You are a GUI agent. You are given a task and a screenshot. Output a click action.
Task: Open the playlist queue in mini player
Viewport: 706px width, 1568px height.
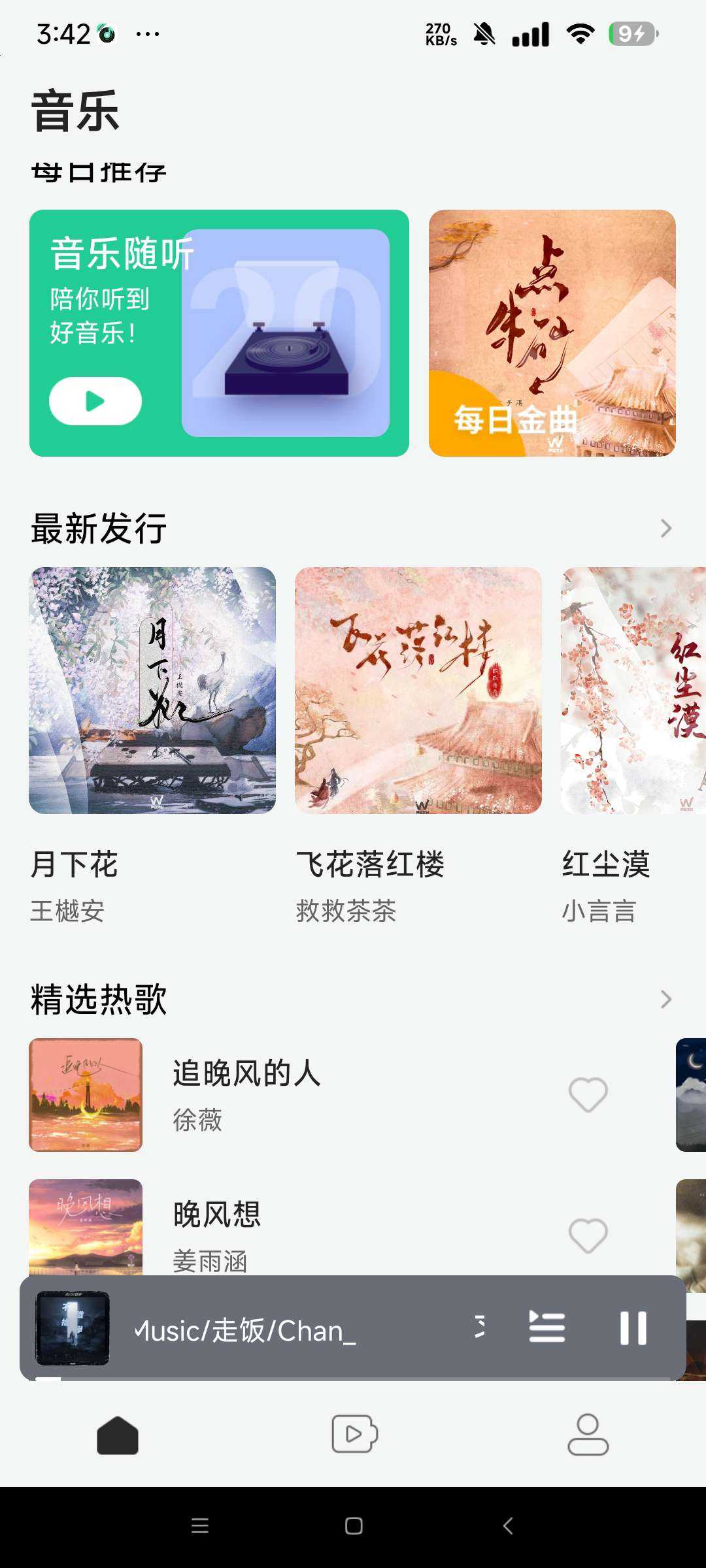[546, 1328]
